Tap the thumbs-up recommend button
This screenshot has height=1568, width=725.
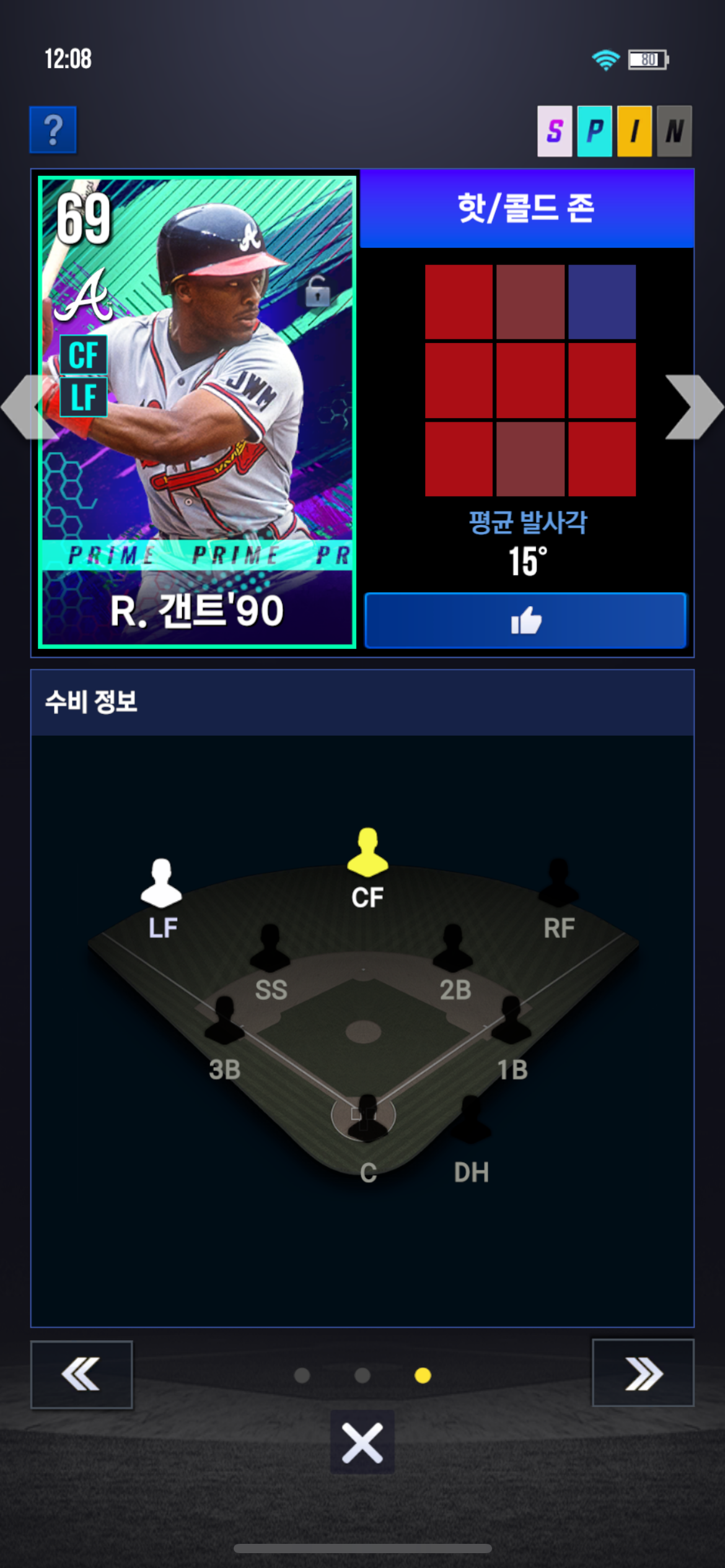(525, 621)
